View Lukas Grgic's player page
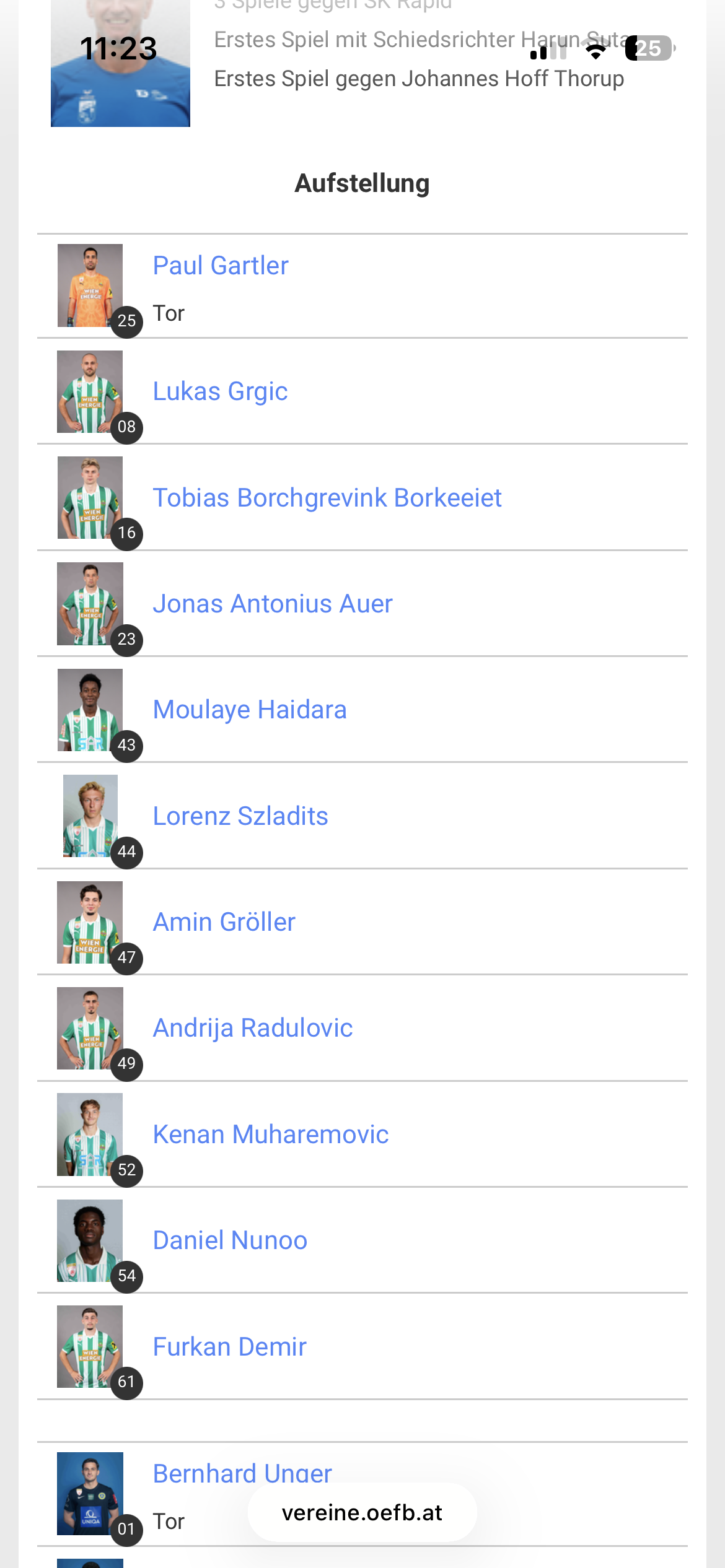Screen dimensions: 725x1568 pyautogui.click(x=220, y=391)
